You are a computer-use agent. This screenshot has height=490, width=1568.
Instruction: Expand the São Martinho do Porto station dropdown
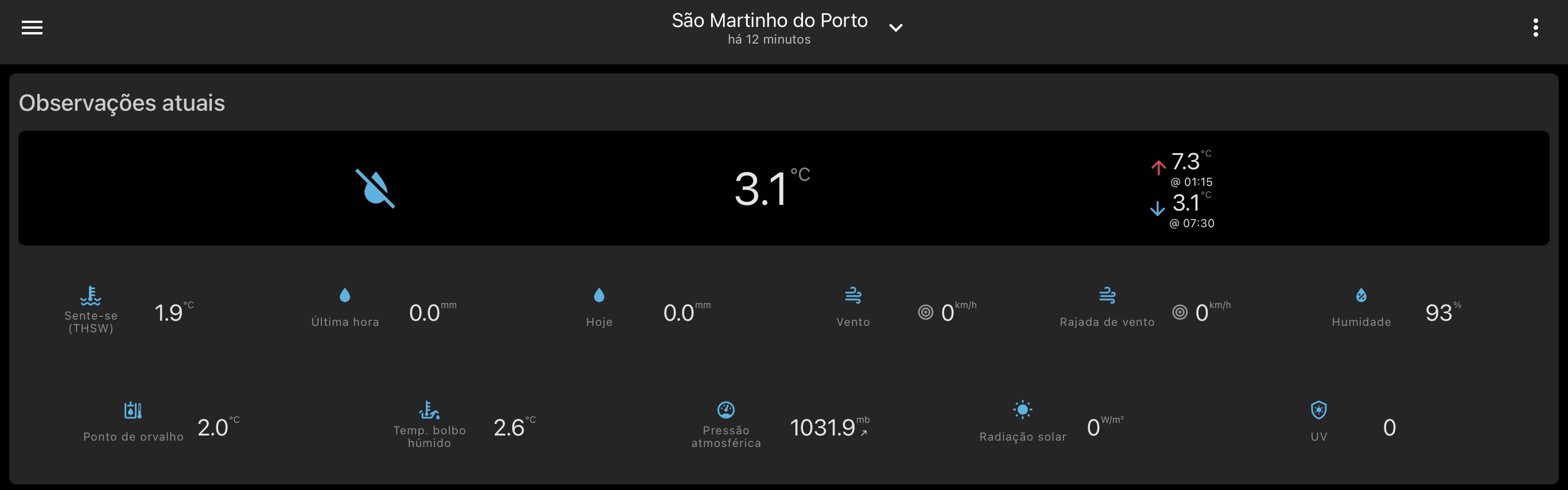pyautogui.click(x=895, y=28)
